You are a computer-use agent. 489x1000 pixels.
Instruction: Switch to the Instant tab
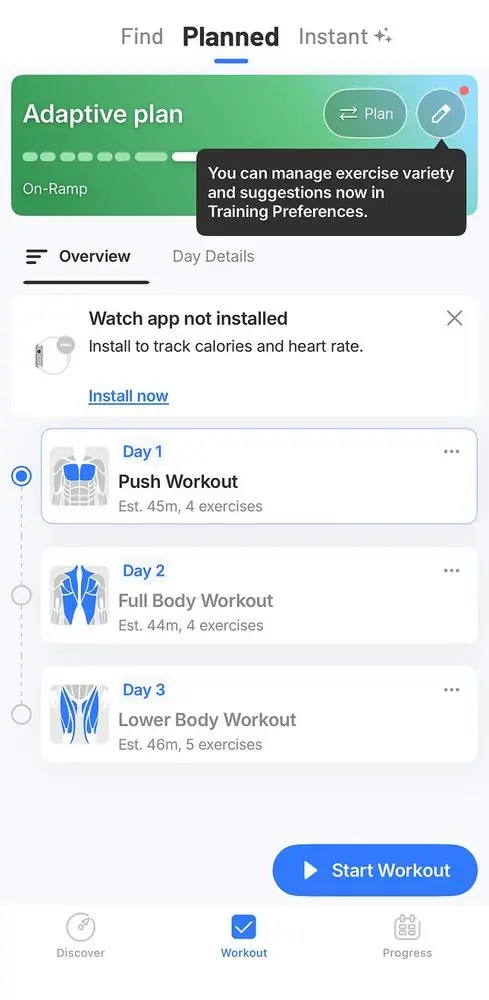point(345,36)
